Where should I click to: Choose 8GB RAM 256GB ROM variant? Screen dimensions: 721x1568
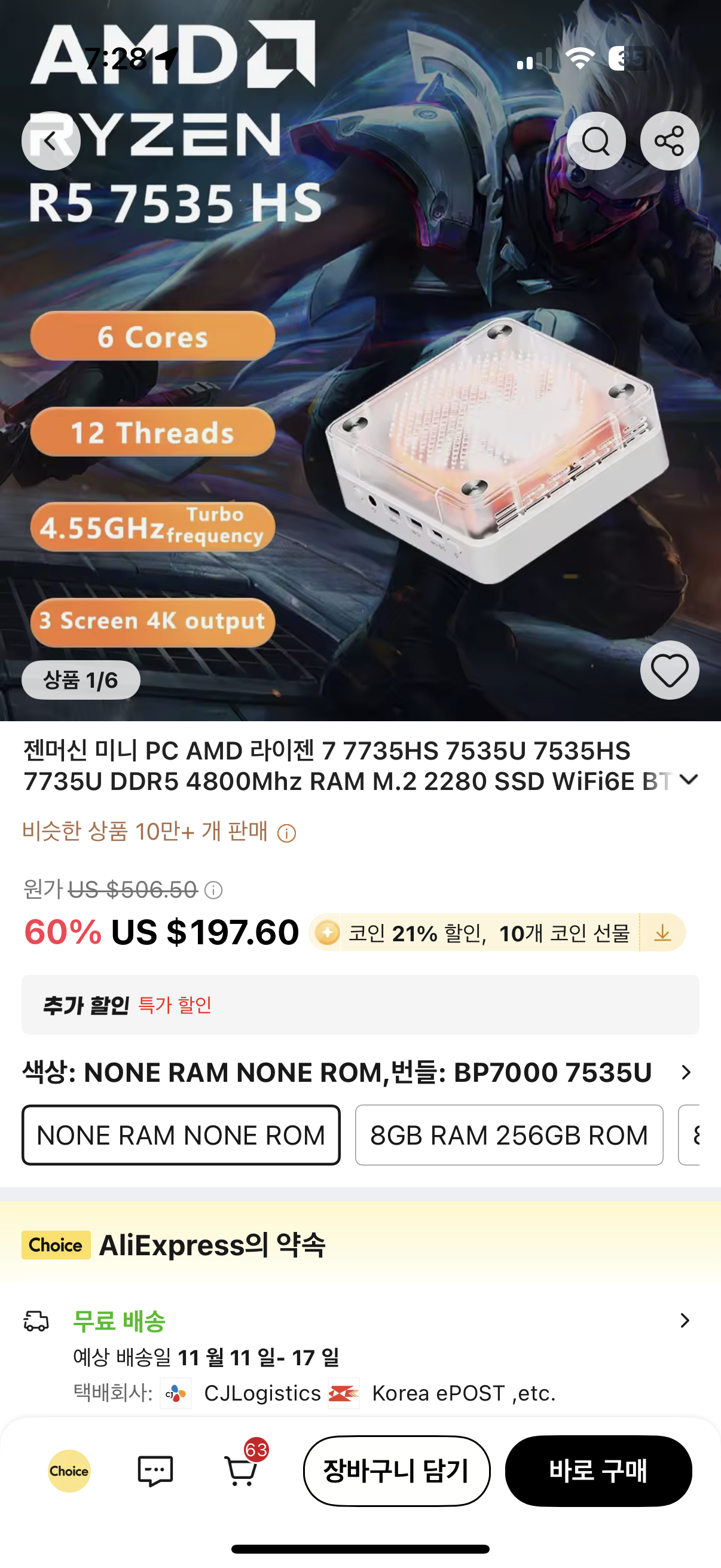pos(509,1135)
